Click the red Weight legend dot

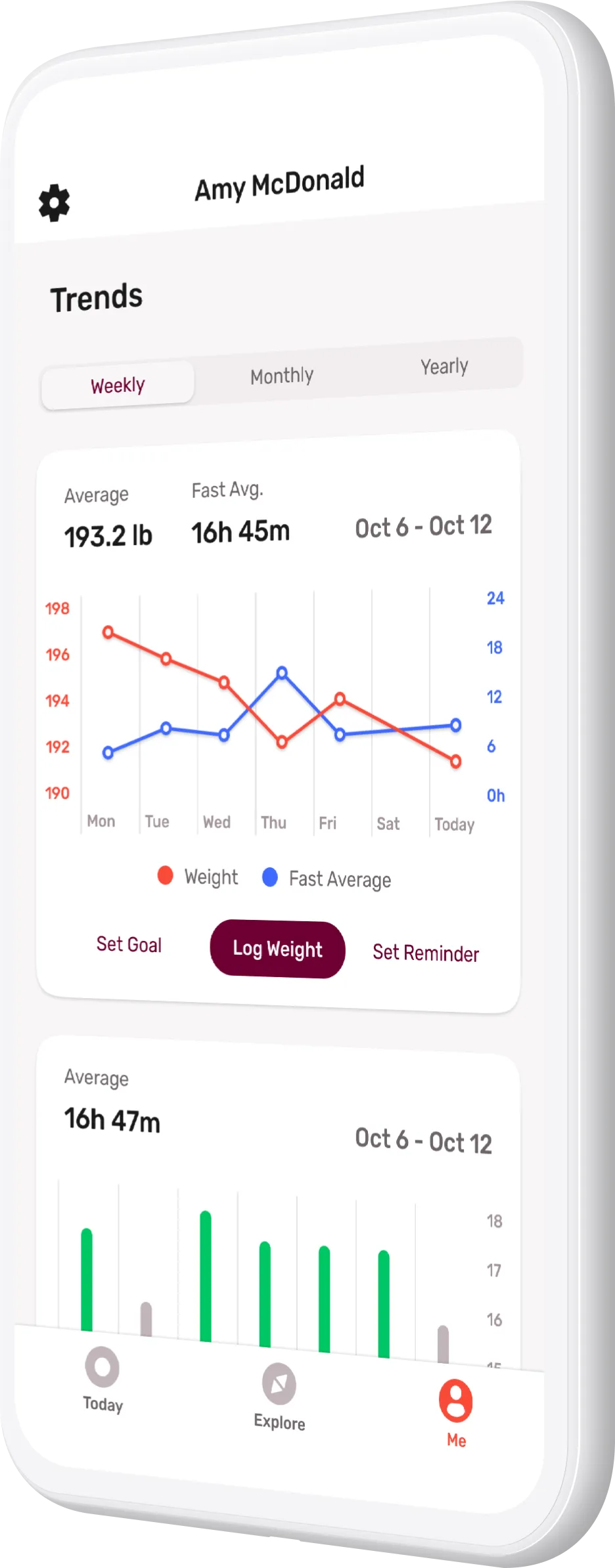coord(164,874)
